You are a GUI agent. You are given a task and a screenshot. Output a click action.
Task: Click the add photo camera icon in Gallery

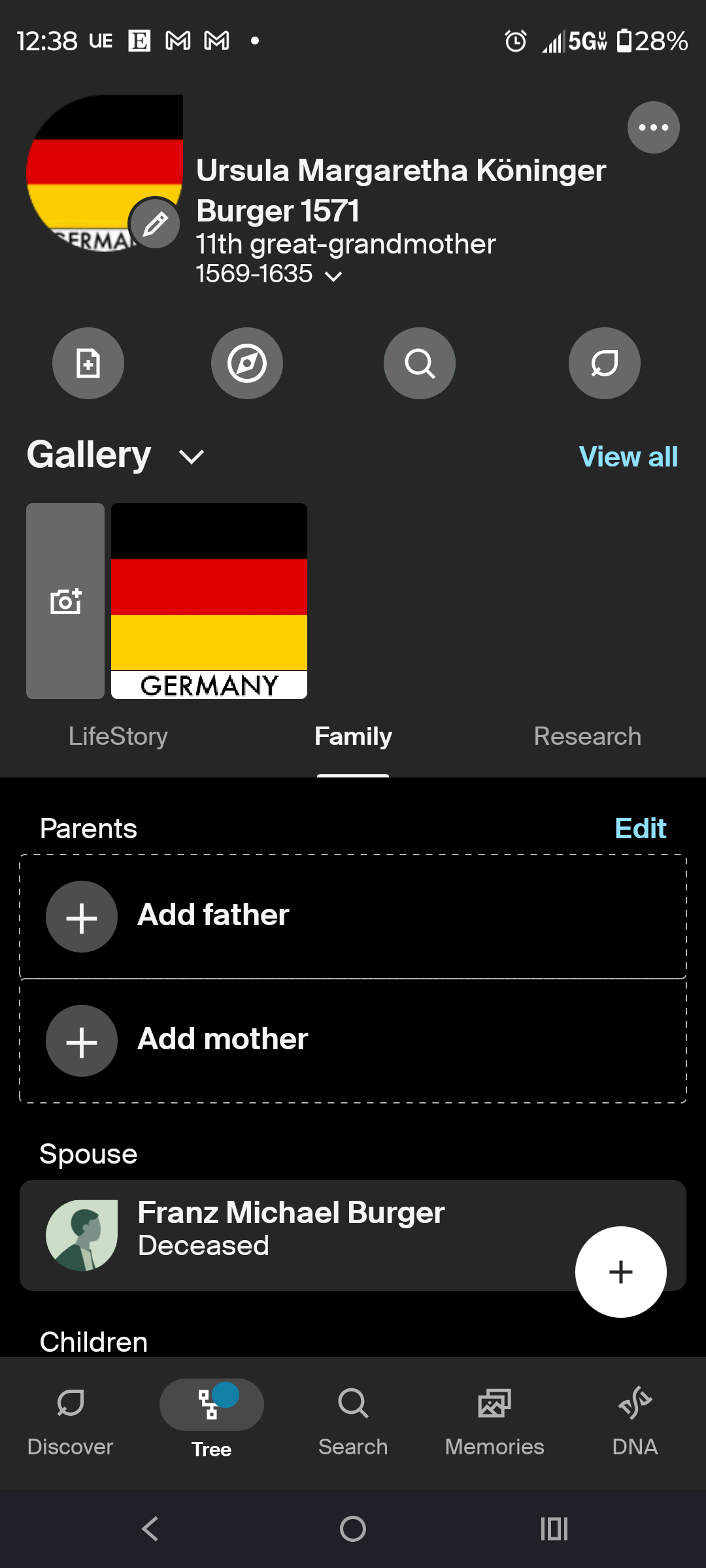click(x=65, y=600)
